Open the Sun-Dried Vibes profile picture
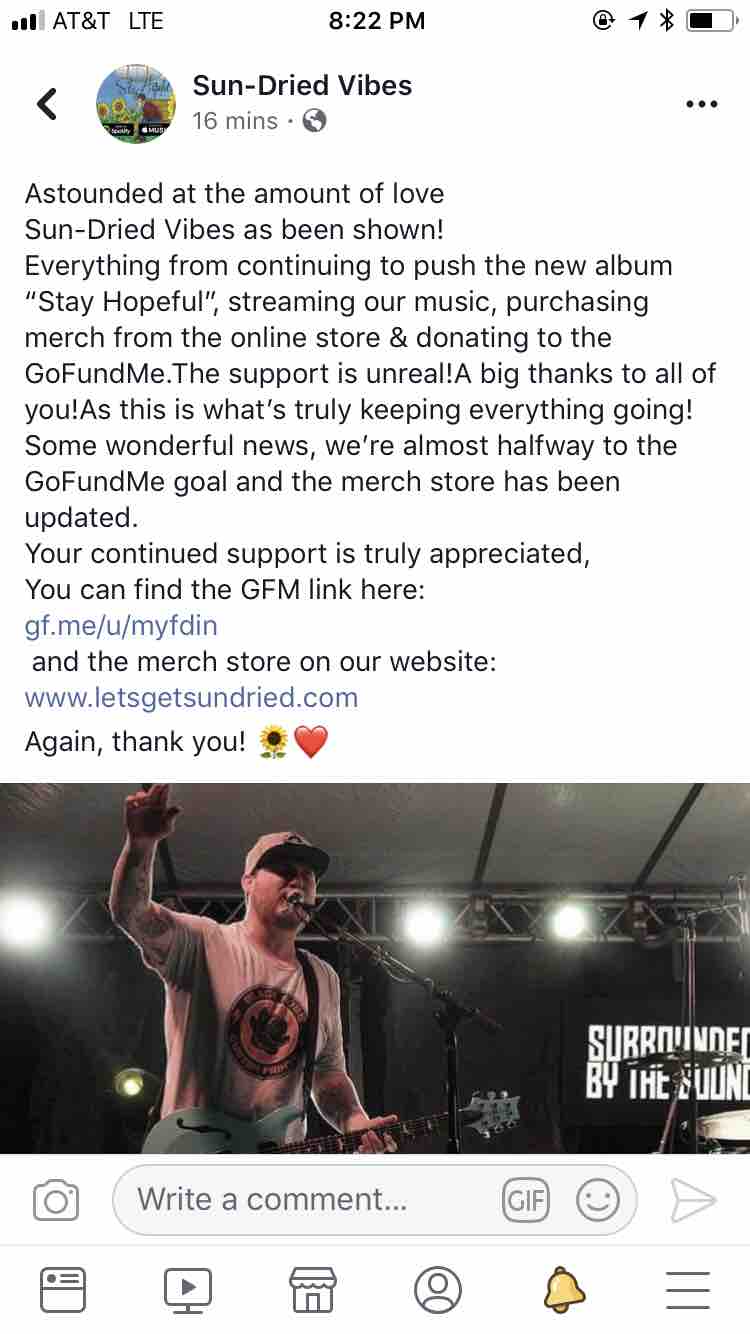Screen dimensions: 750x1334 [x=135, y=104]
